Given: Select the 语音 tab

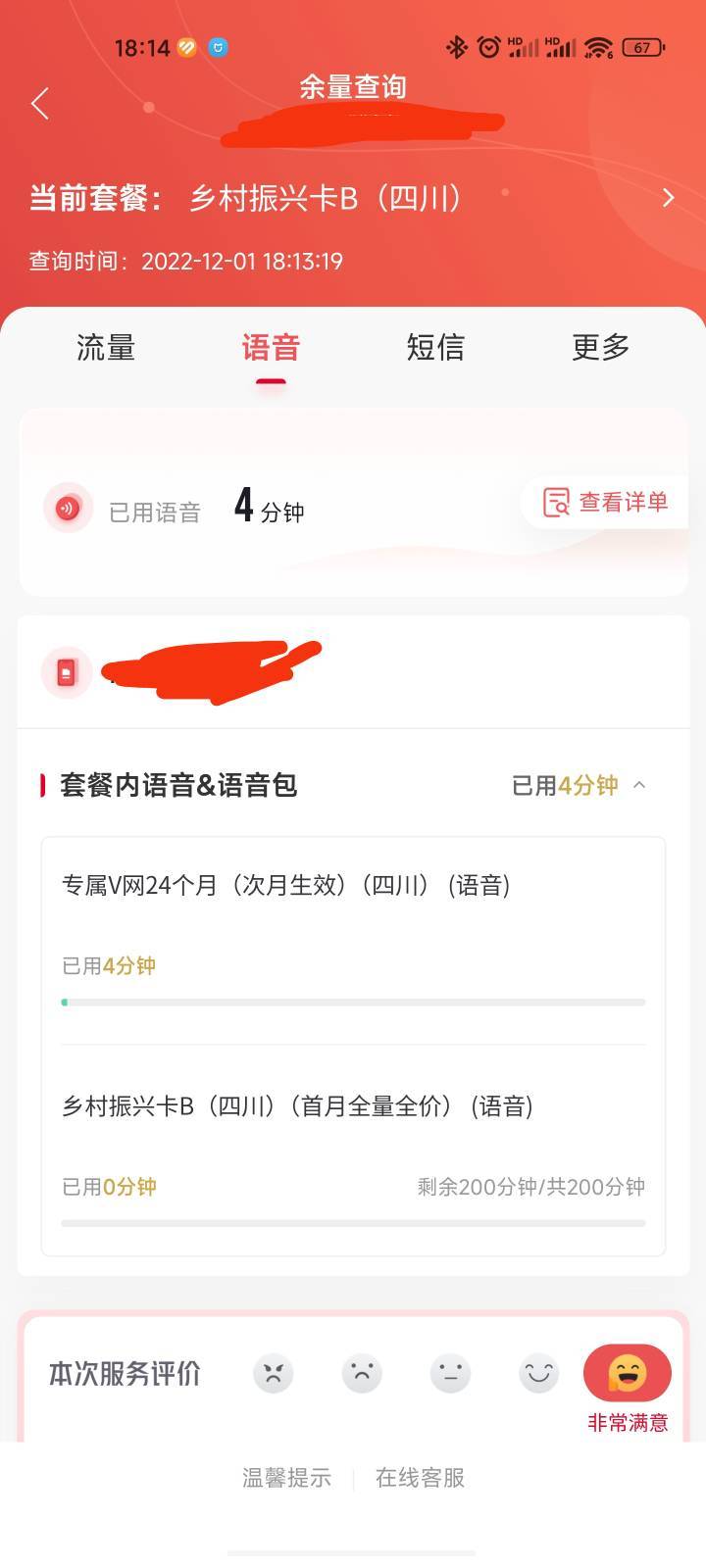Looking at the screenshot, I should click(271, 348).
